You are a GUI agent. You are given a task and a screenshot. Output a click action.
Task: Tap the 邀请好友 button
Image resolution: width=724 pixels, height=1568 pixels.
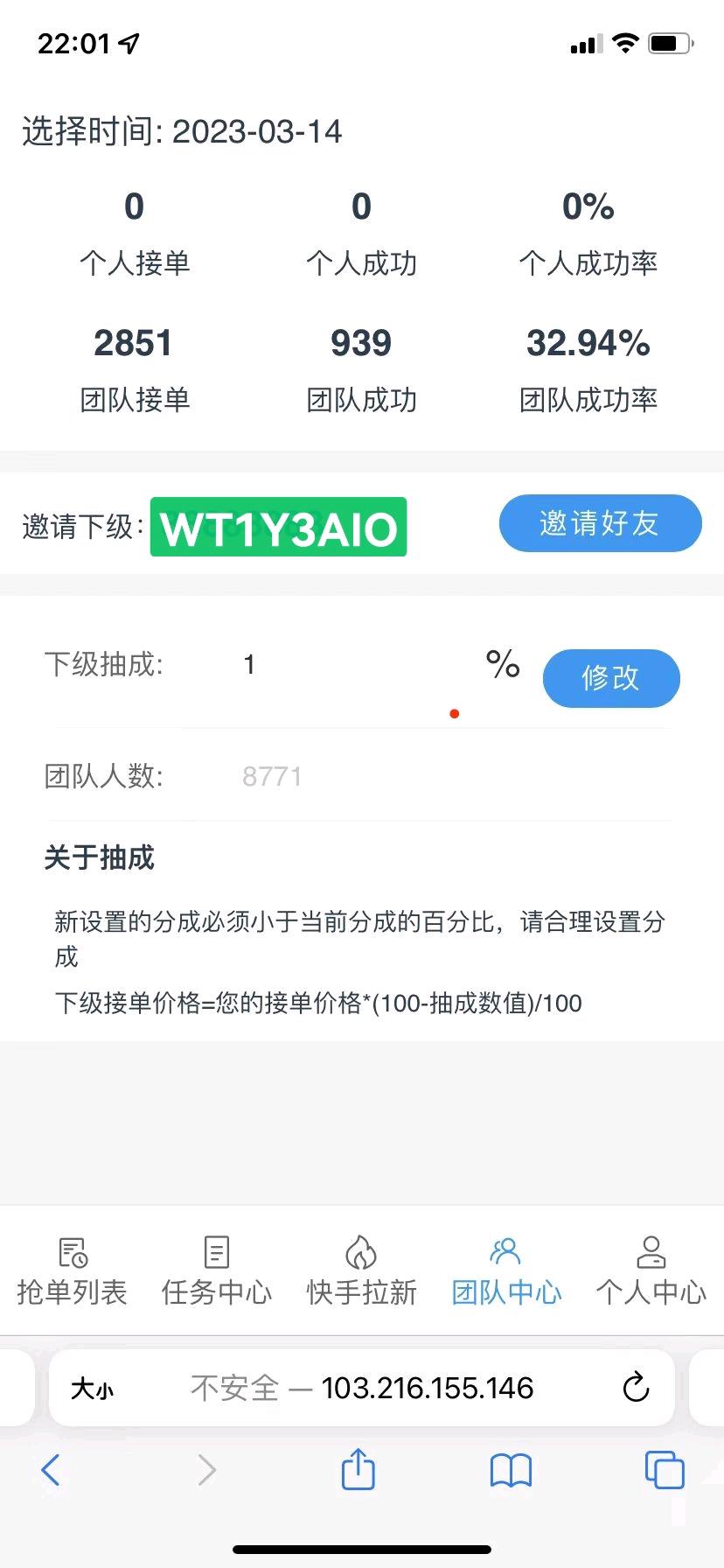point(600,523)
